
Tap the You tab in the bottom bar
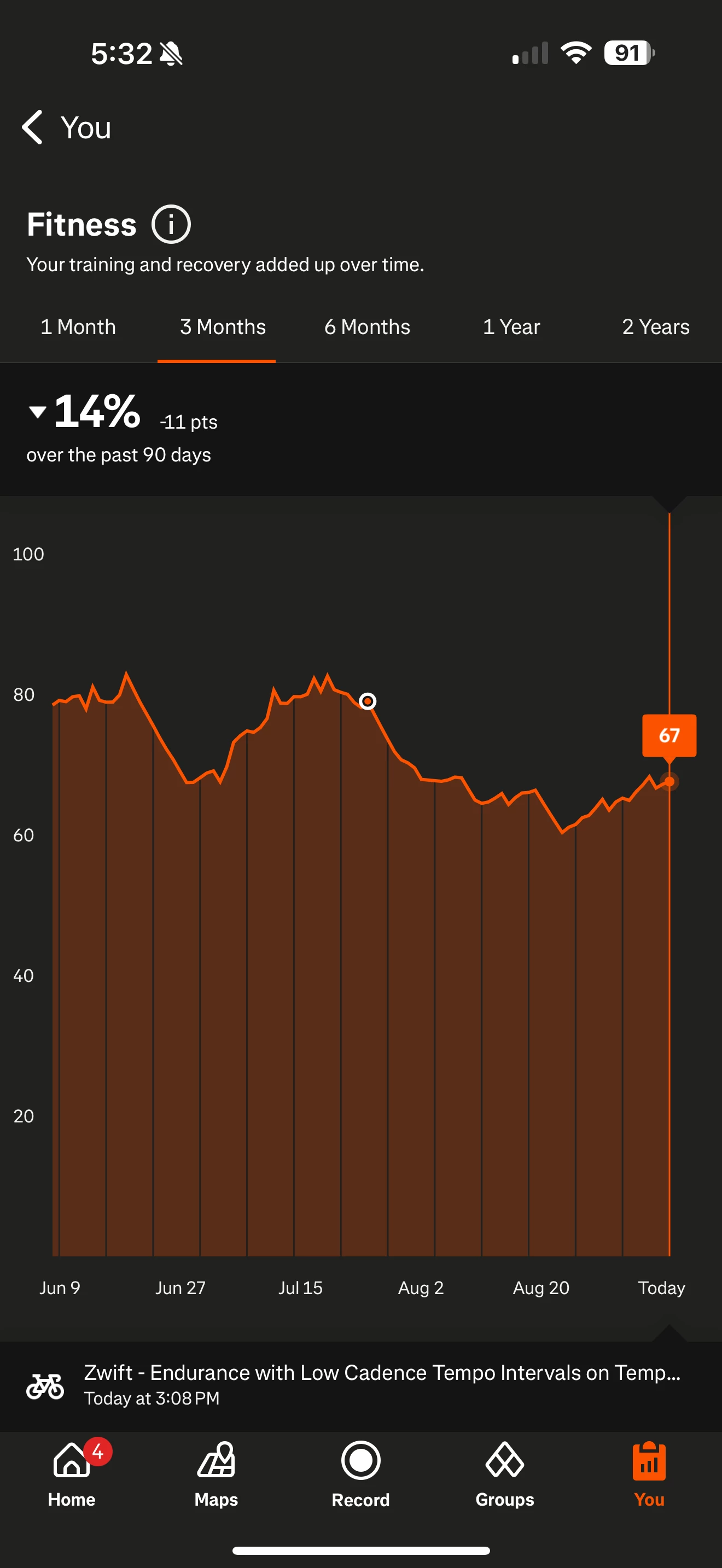pyautogui.click(x=649, y=1473)
